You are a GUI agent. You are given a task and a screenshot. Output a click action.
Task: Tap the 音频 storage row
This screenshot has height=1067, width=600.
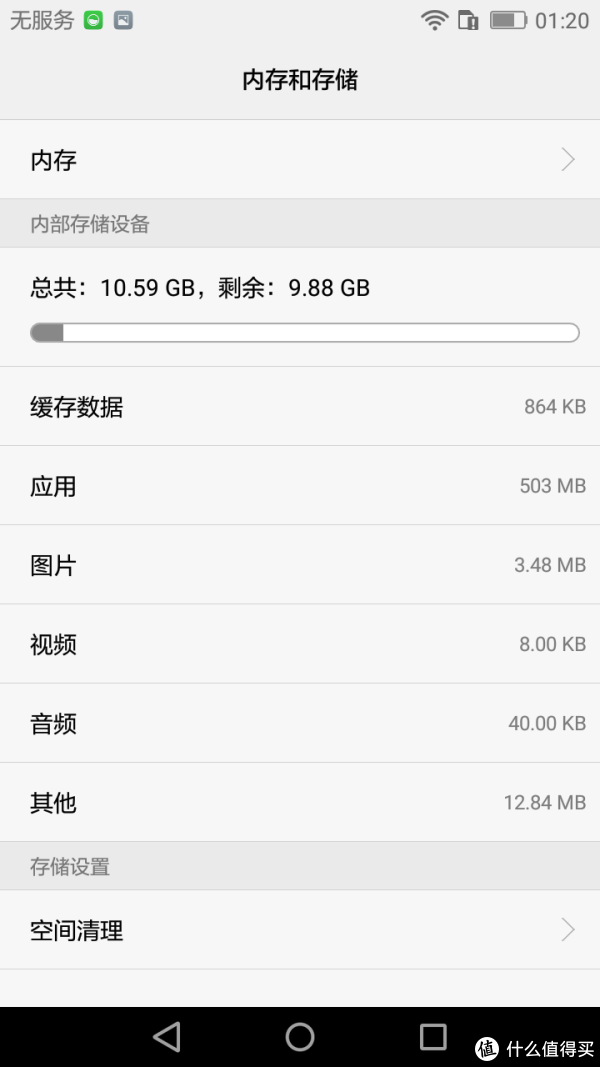point(300,723)
